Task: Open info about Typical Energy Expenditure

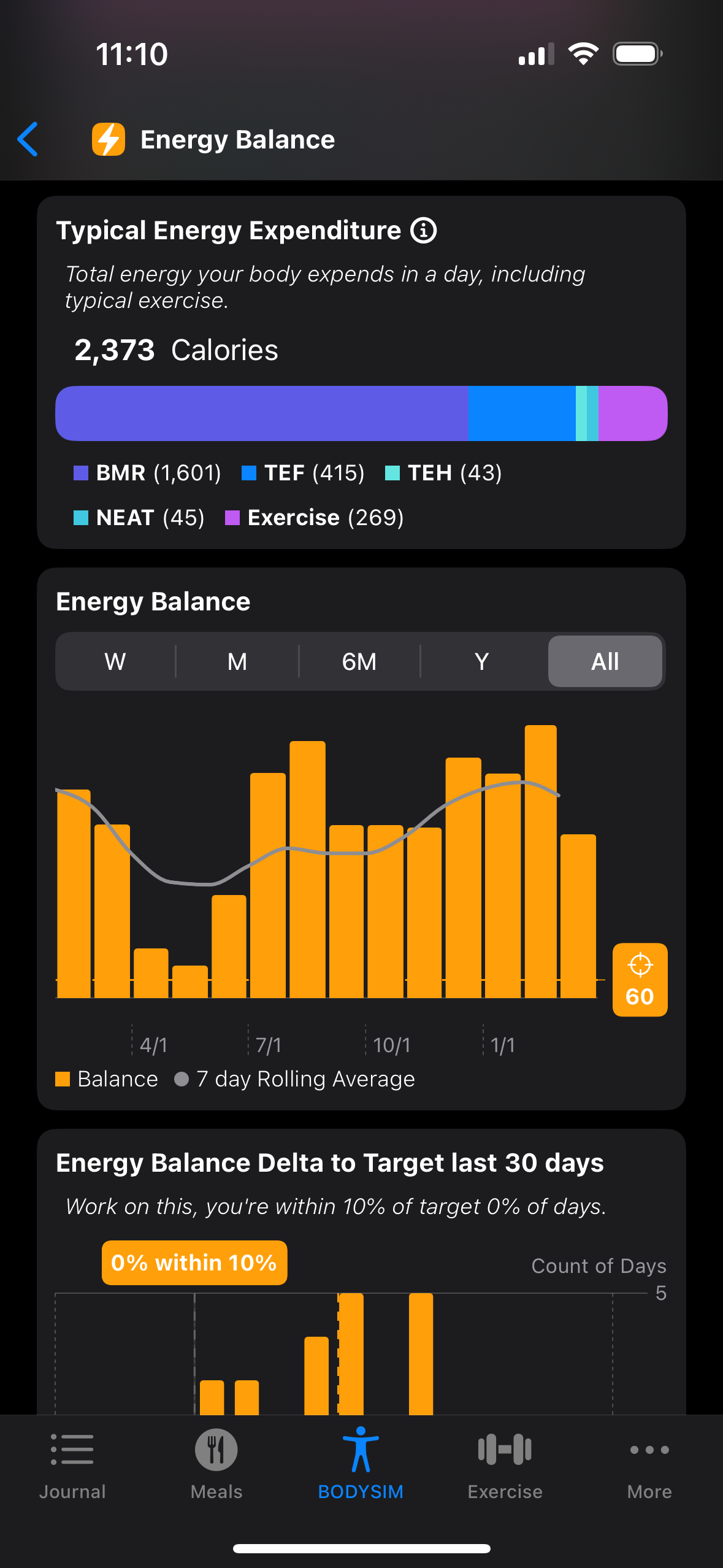Action: (423, 231)
